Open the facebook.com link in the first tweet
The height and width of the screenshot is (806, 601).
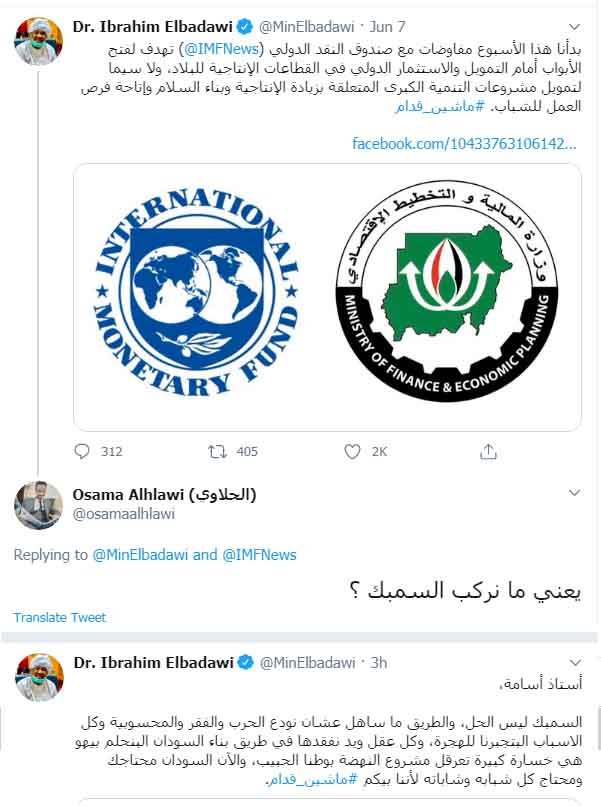(x=465, y=144)
